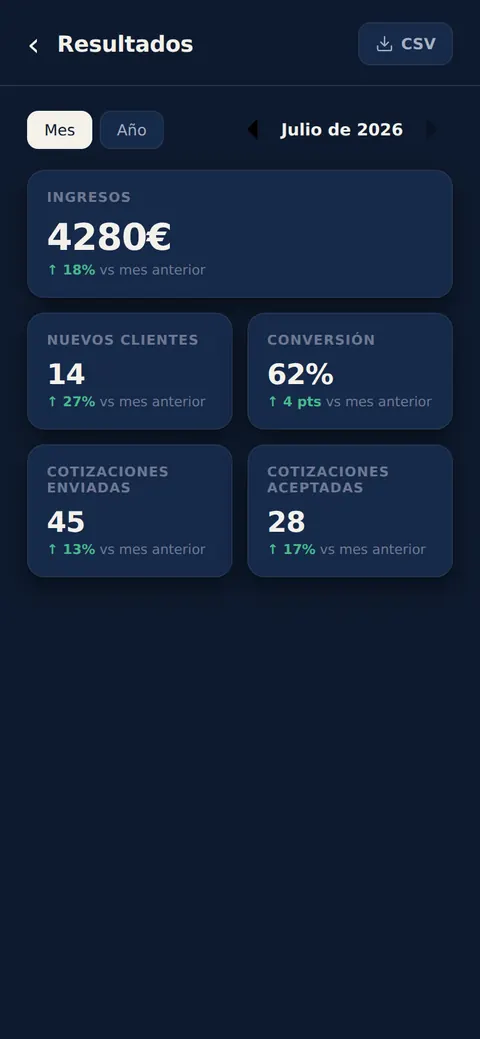This screenshot has width=480, height=1039.
Task: Go to the month before Julio de 2026
Action: click(252, 129)
